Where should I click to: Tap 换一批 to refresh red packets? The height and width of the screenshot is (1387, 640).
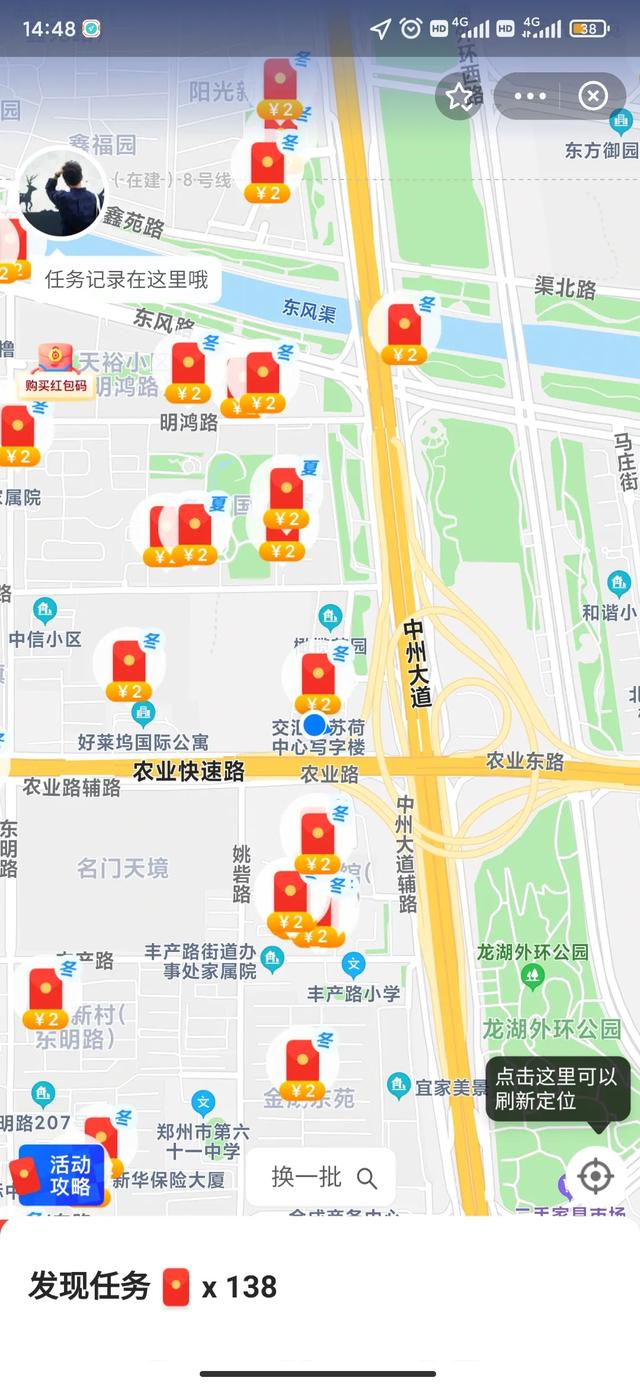point(321,1177)
